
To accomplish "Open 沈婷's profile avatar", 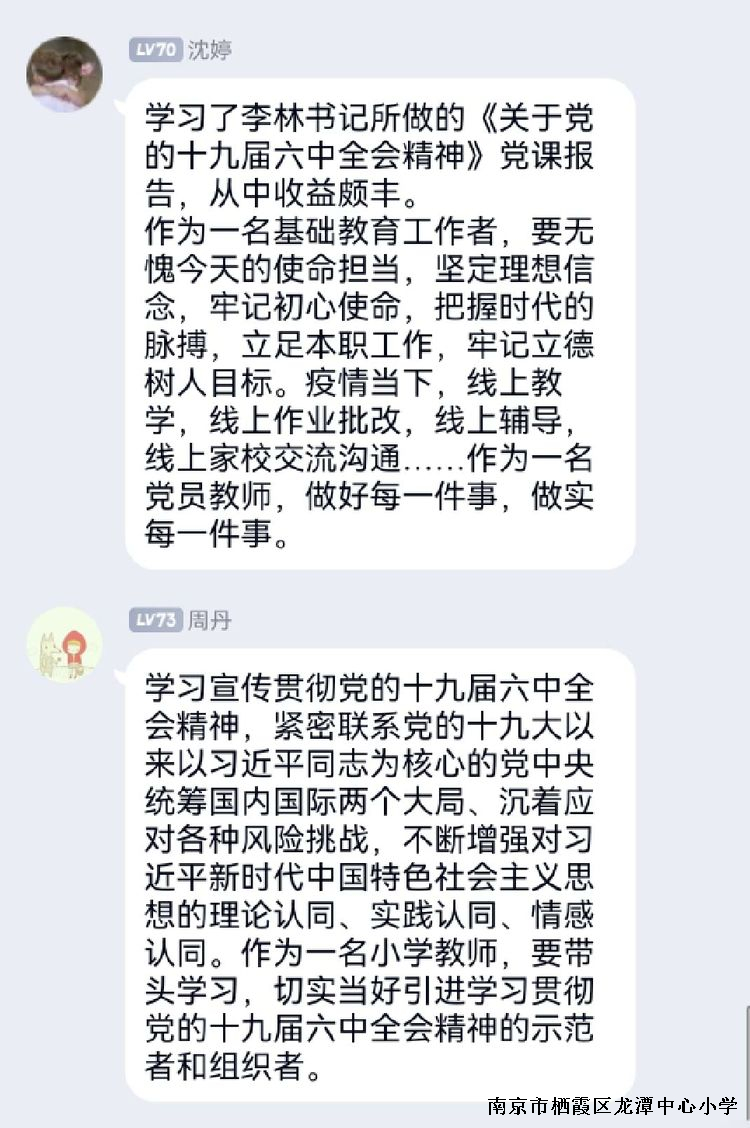I will tap(64, 75).
